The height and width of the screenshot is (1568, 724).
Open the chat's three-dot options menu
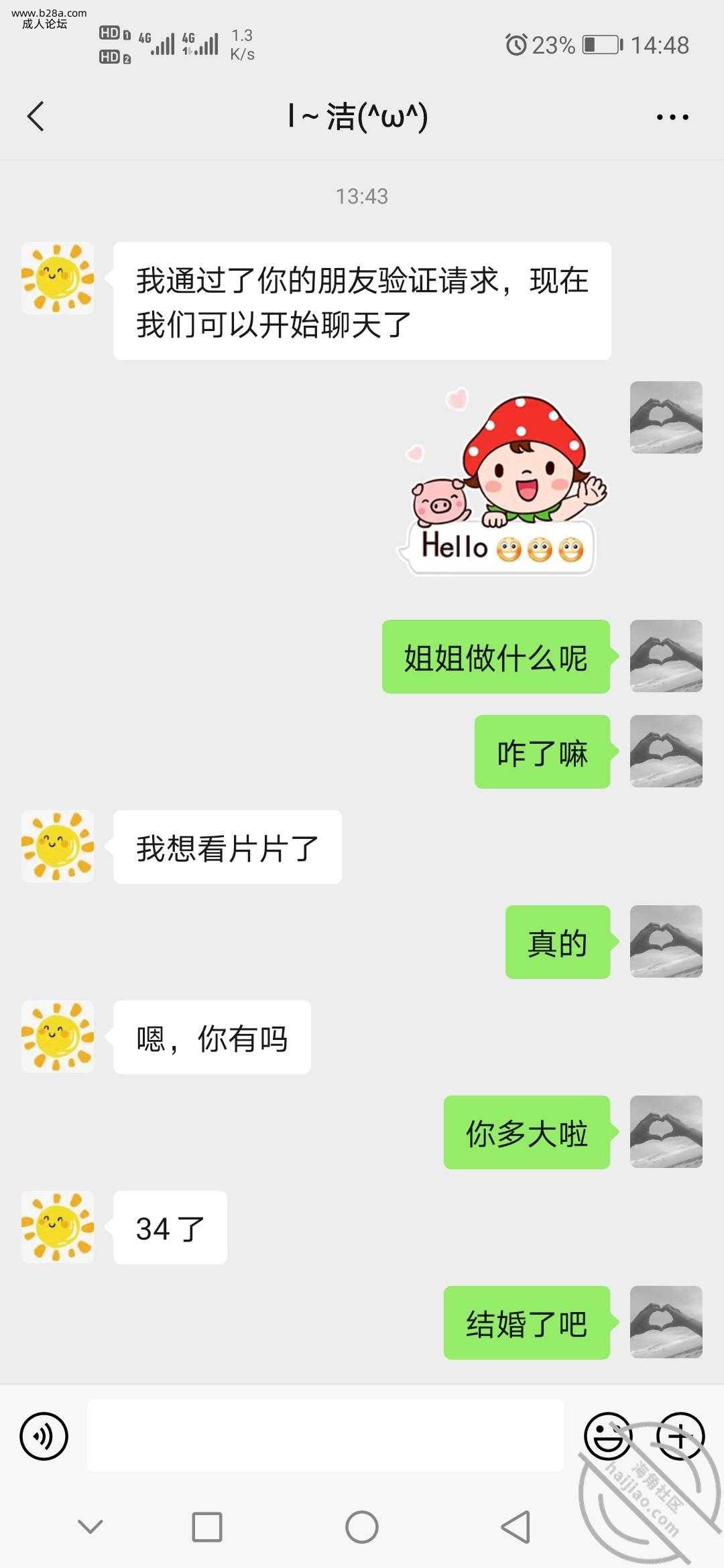click(x=672, y=117)
